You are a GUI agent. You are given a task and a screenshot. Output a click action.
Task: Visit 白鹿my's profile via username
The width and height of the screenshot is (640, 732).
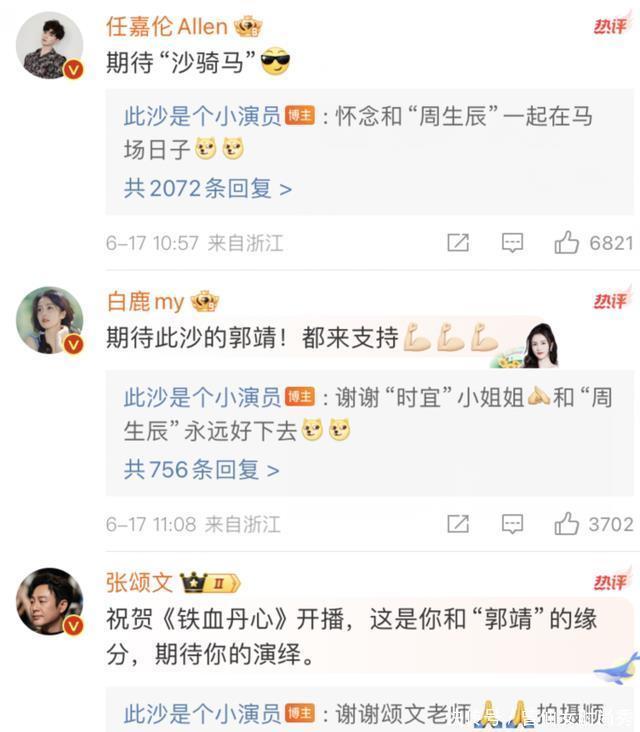click(x=145, y=302)
